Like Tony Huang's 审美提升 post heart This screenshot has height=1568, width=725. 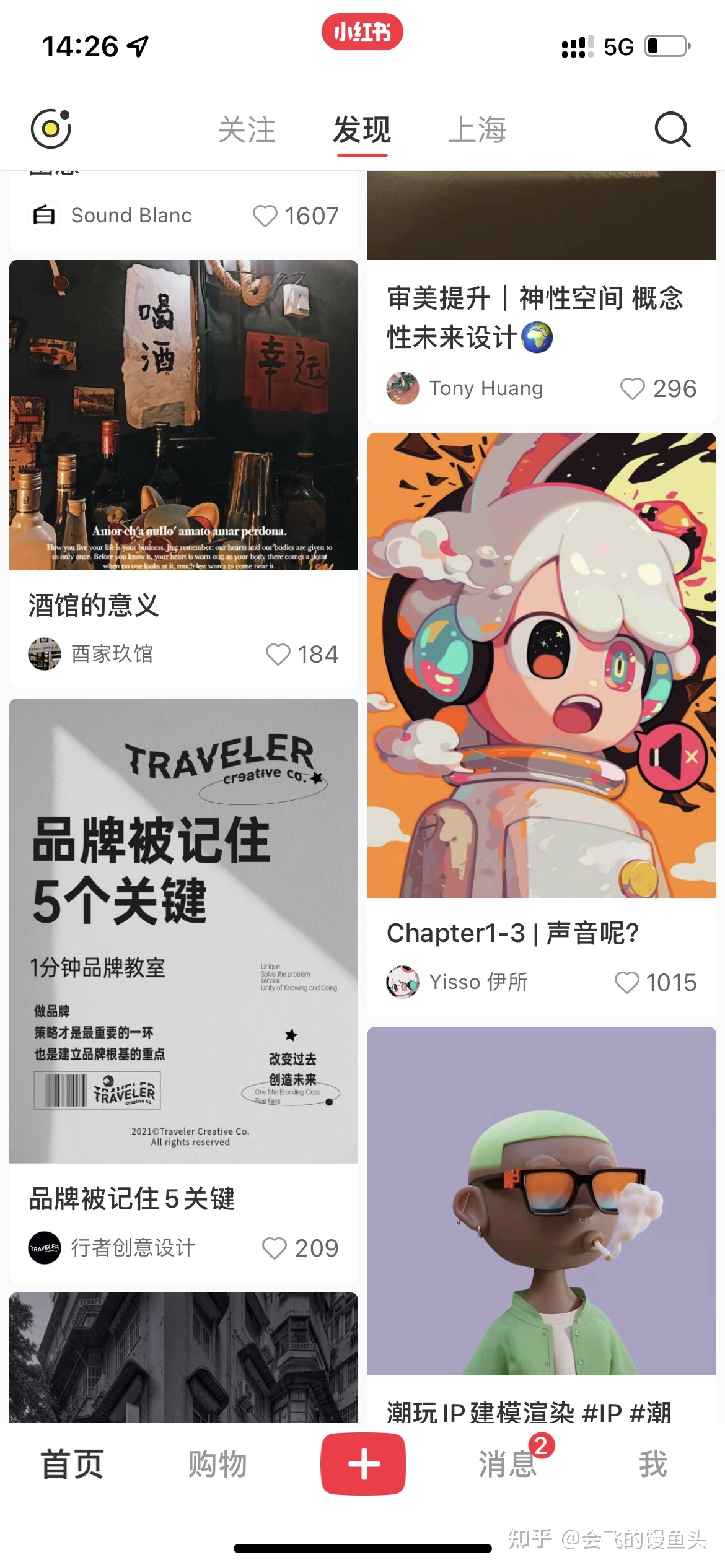pos(632,388)
